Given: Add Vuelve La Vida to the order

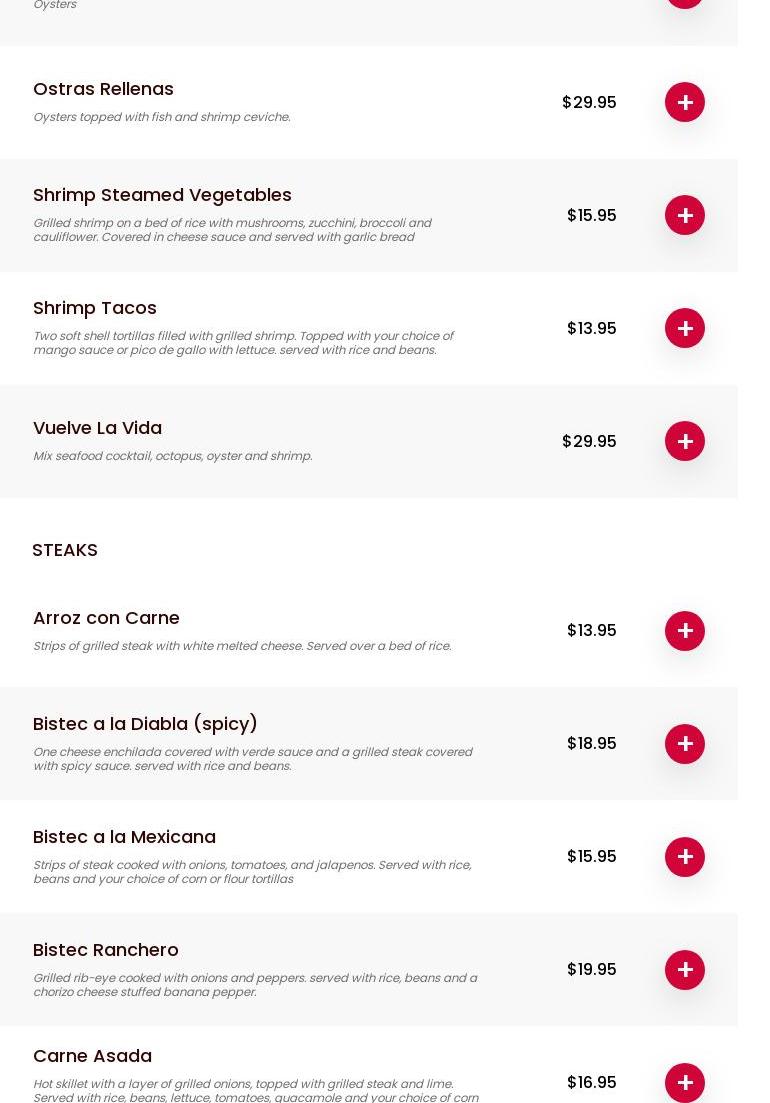Looking at the screenshot, I should click(x=685, y=441).
